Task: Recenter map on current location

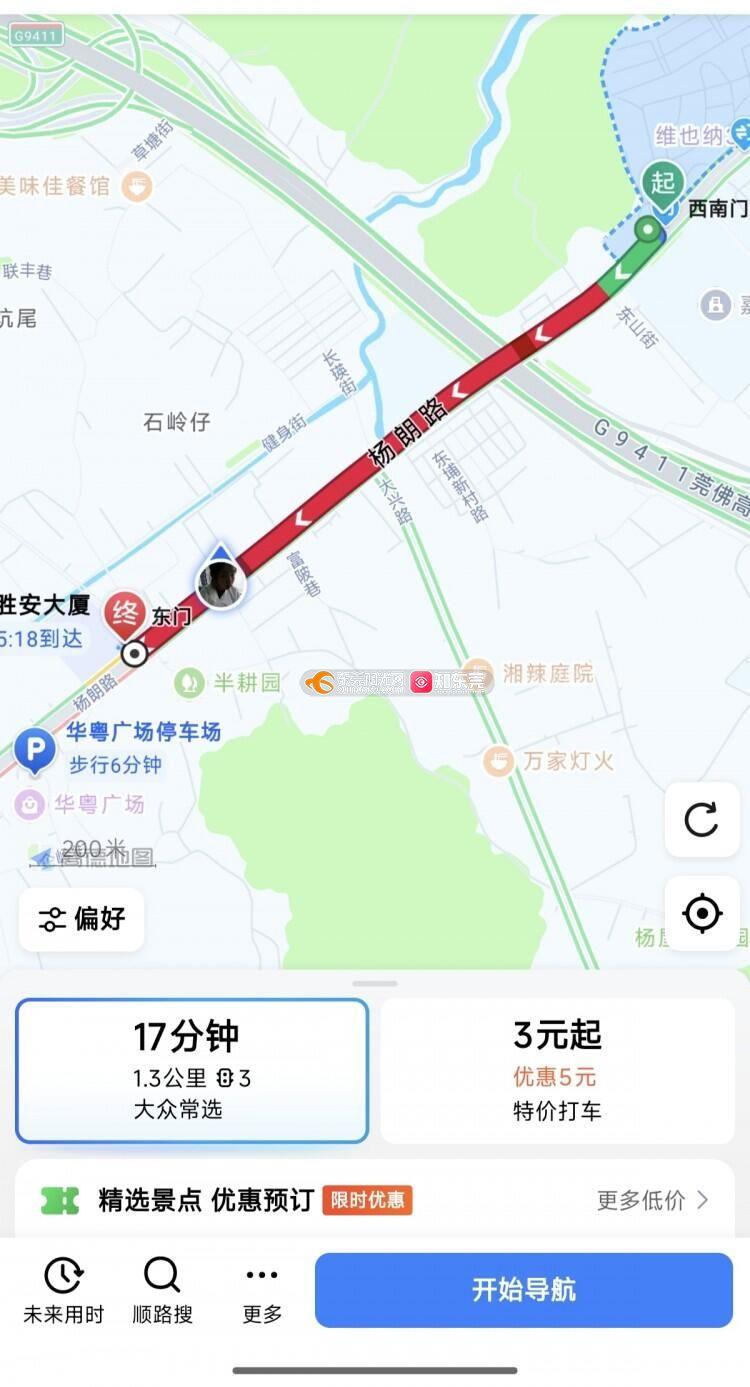Action: (x=701, y=913)
